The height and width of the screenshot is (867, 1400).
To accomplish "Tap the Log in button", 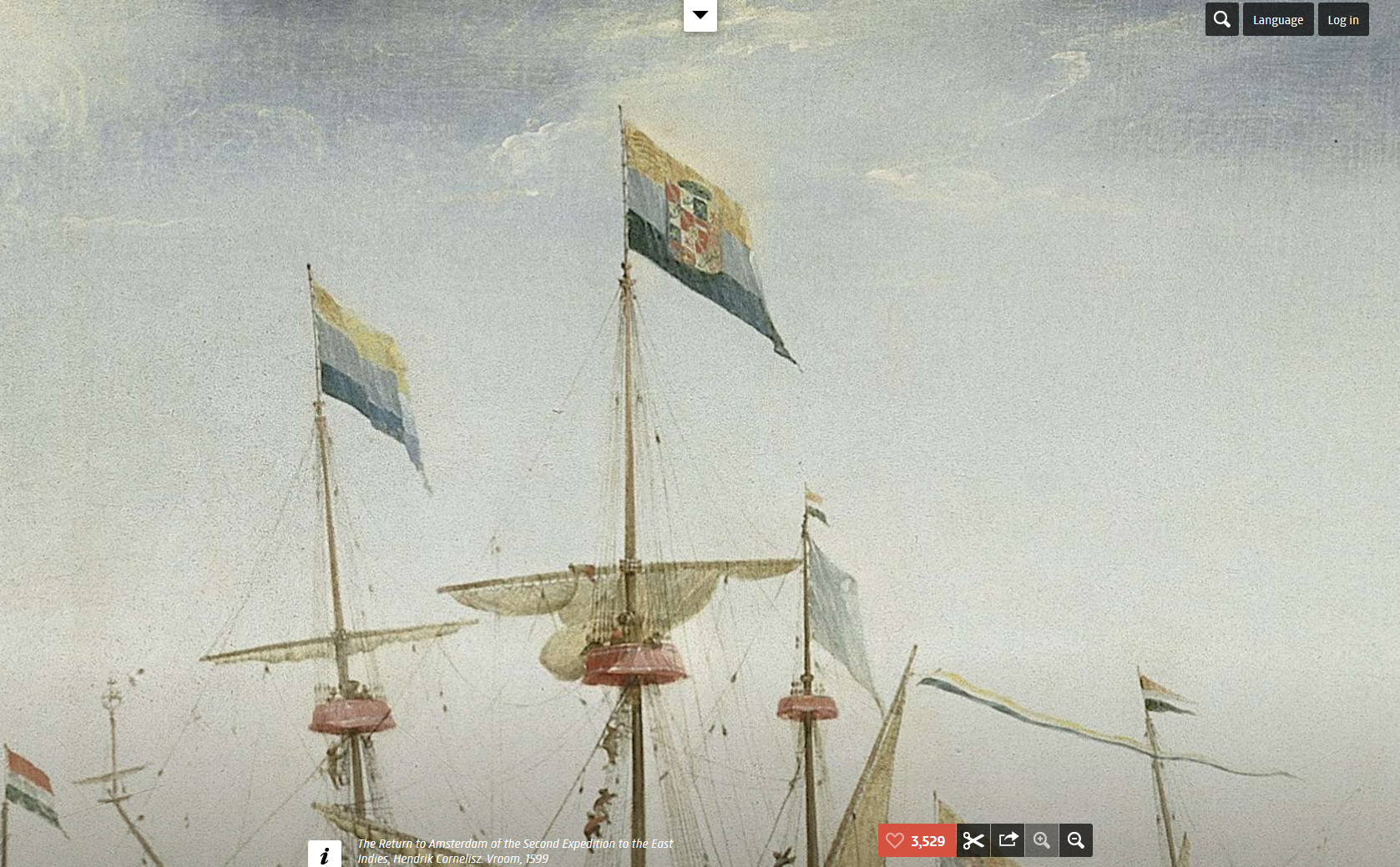I will click(x=1342, y=19).
